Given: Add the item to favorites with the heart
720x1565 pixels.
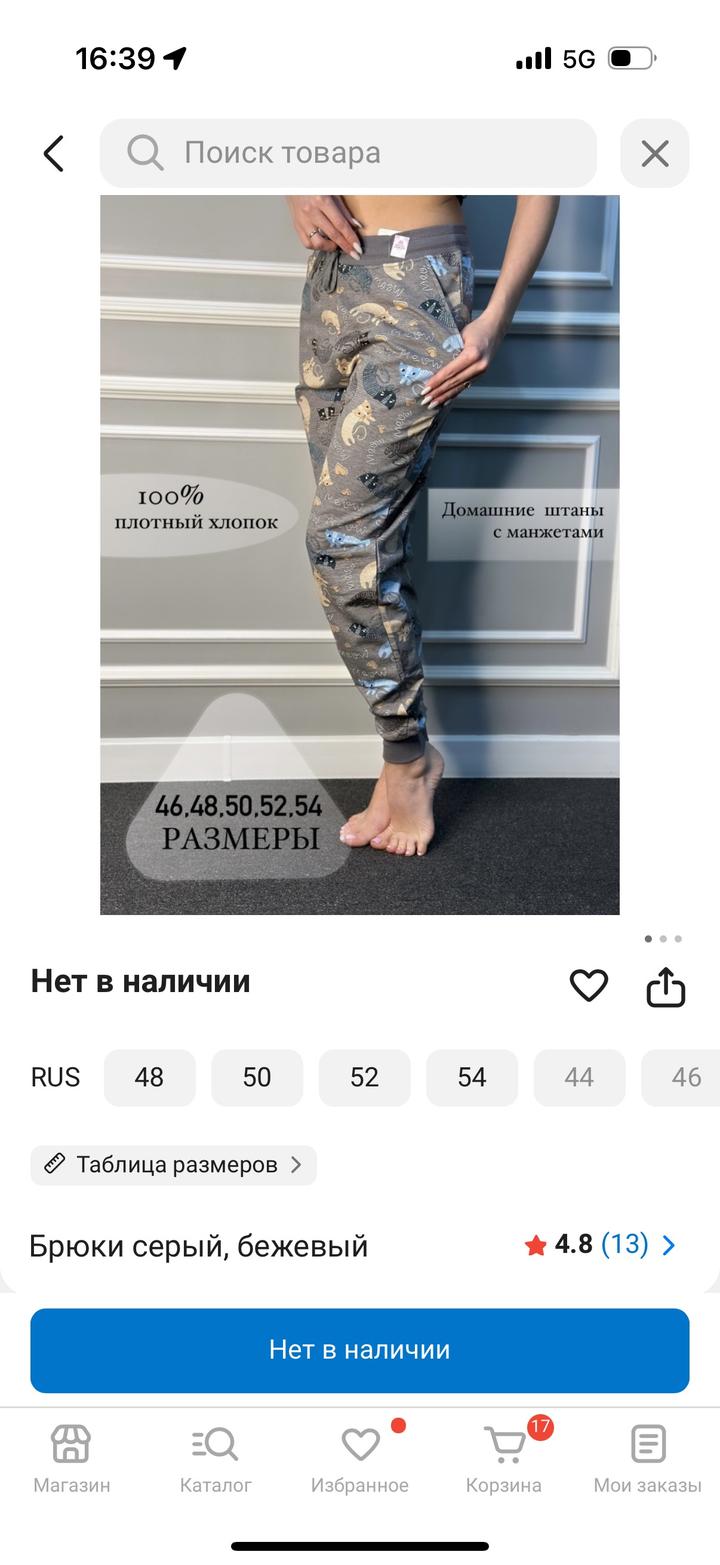Looking at the screenshot, I should (588, 985).
